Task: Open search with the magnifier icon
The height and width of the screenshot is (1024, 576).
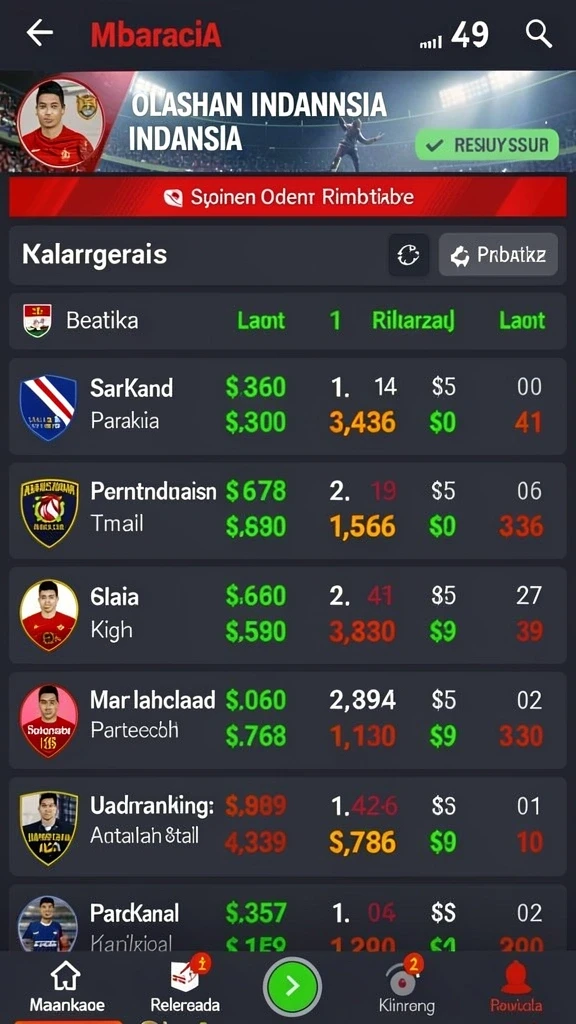Action: [x=539, y=33]
